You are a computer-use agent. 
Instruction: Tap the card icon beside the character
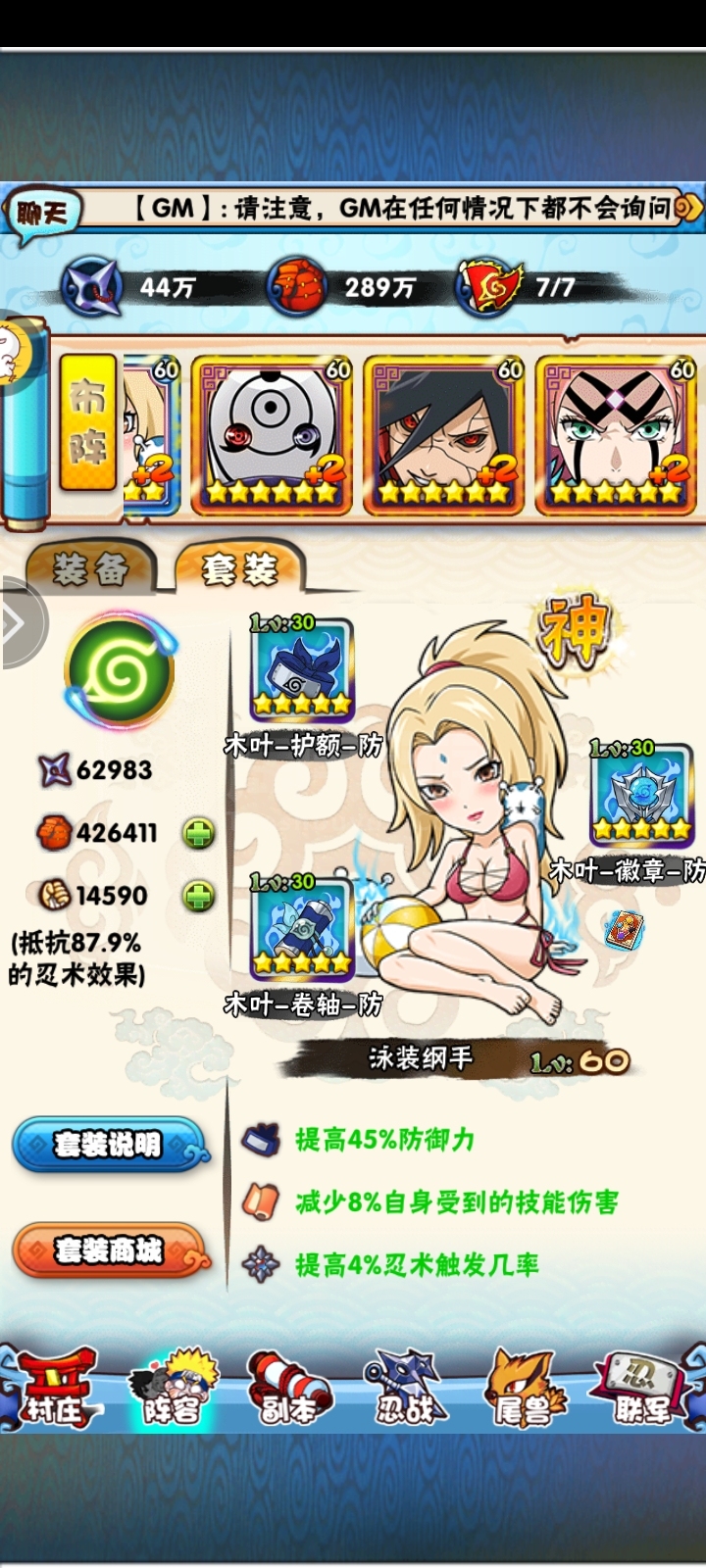624,929
